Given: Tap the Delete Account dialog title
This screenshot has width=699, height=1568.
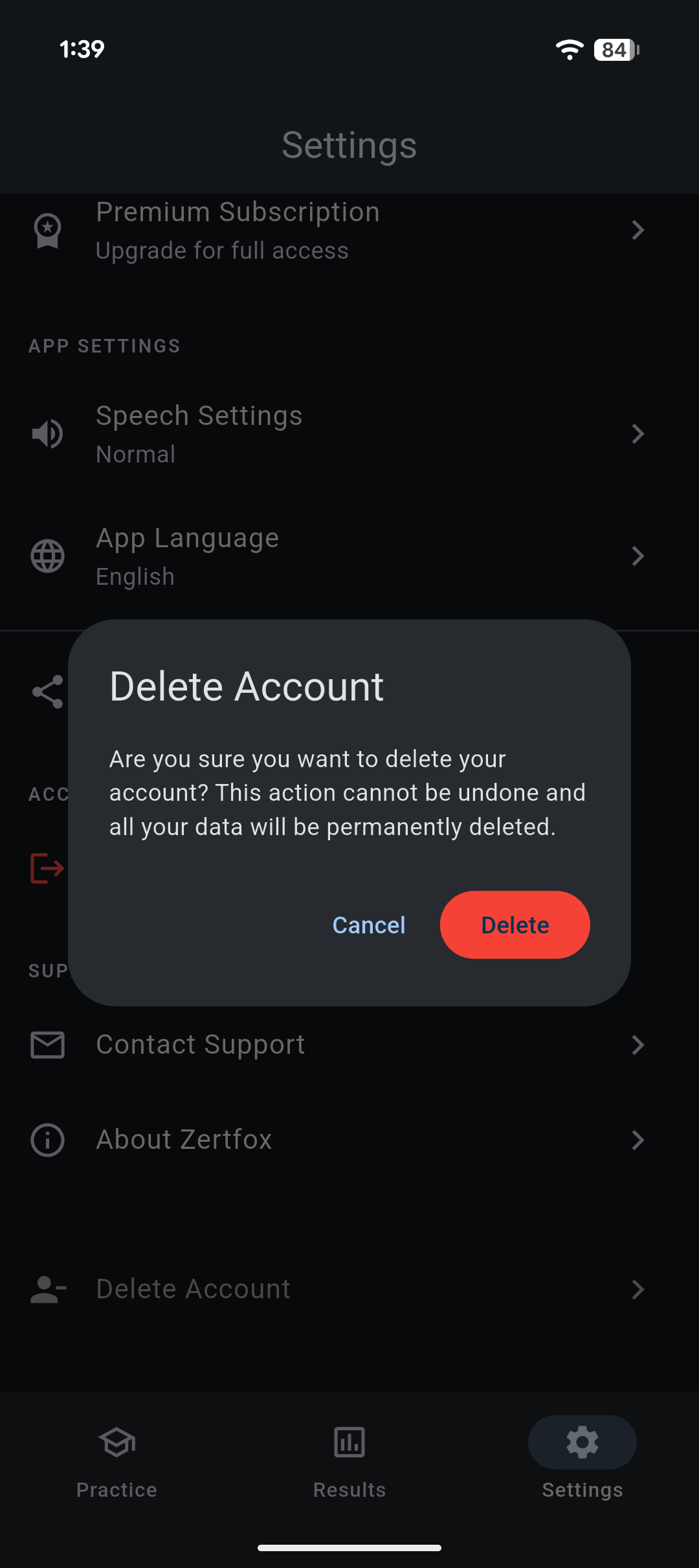Looking at the screenshot, I should click(x=247, y=686).
